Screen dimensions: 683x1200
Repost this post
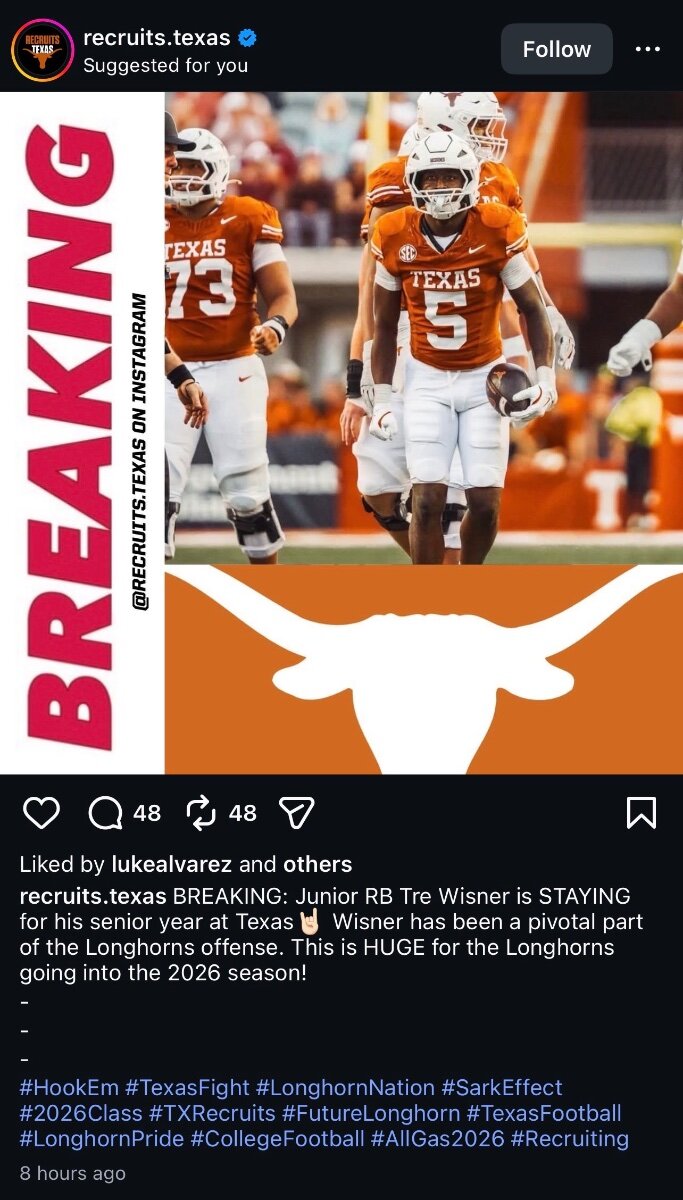point(202,813)
